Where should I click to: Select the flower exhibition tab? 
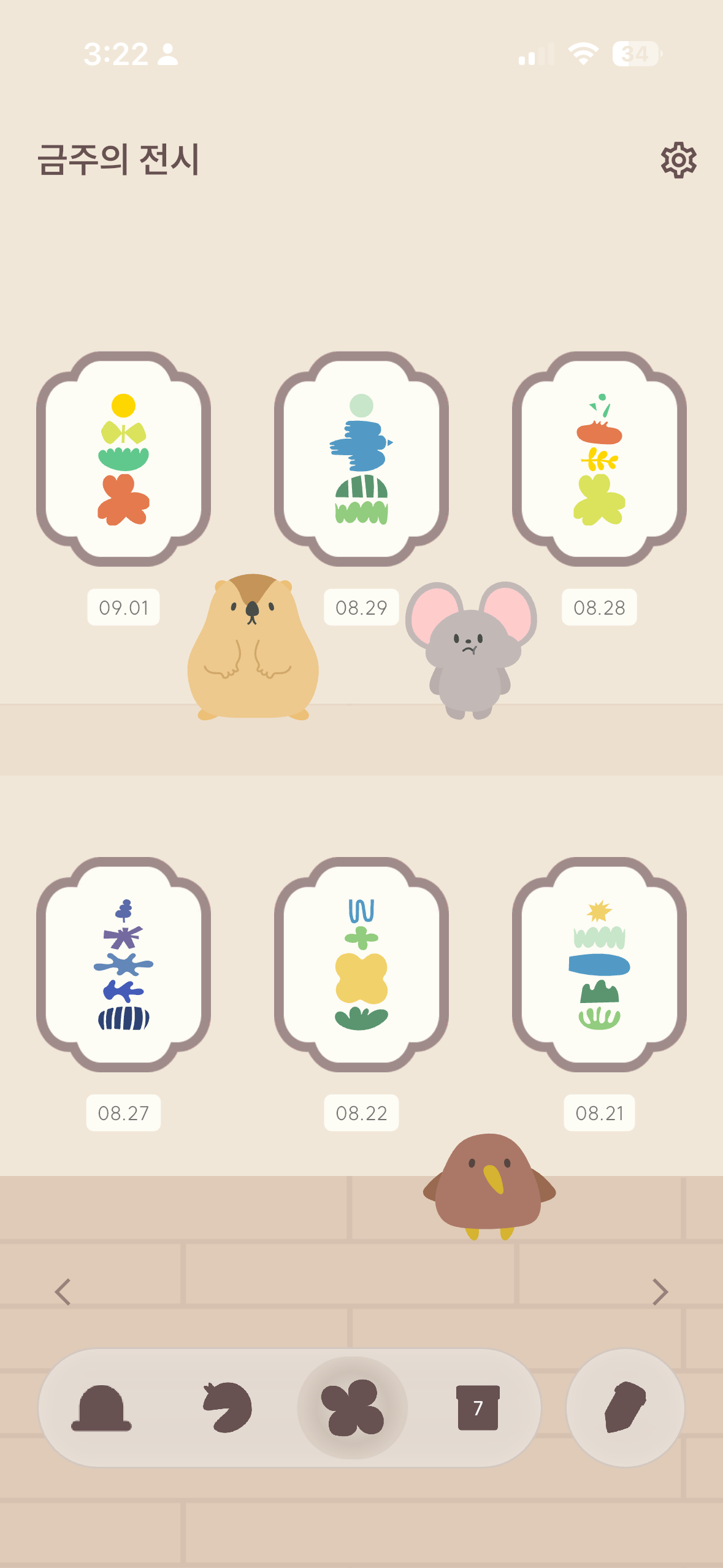click(x=353, y=1408)
